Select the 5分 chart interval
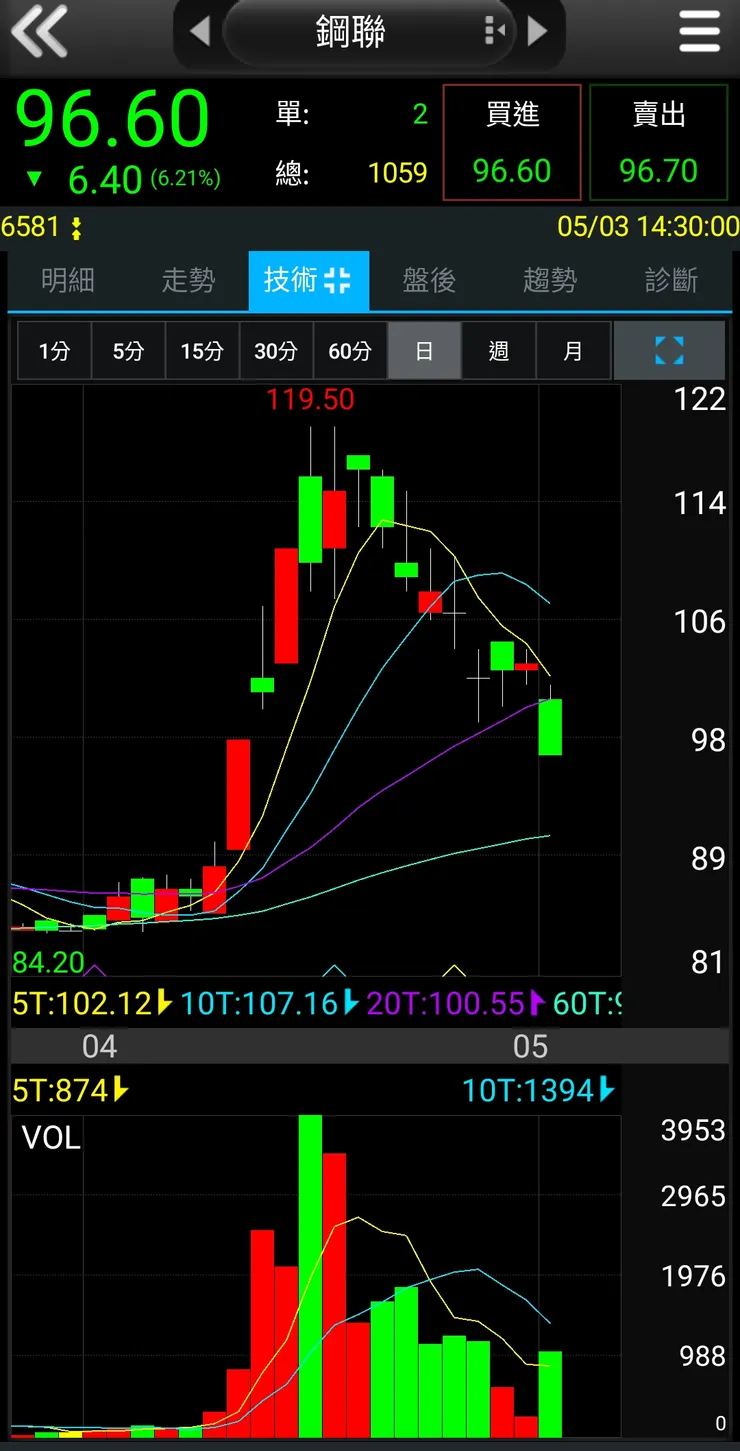Image resolution: width=740 pixels, height=1451 pixels. coord(128,351)
